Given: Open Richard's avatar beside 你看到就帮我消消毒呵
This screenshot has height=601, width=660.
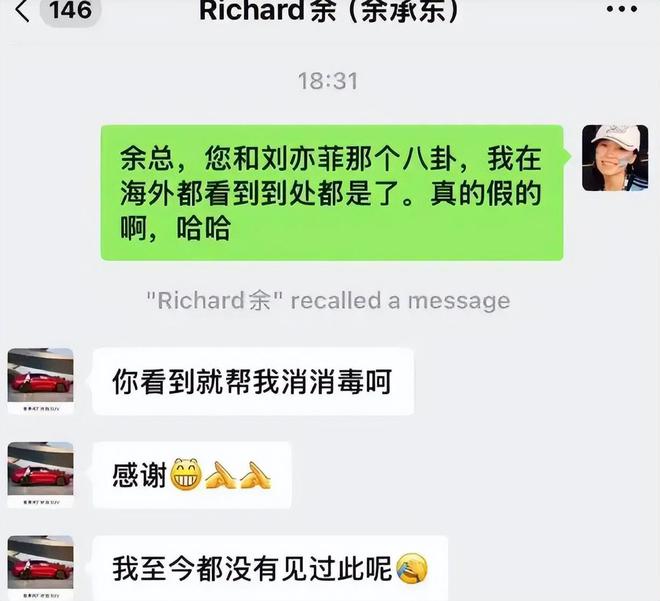Looking at the screenshot, I should [40, 381].
